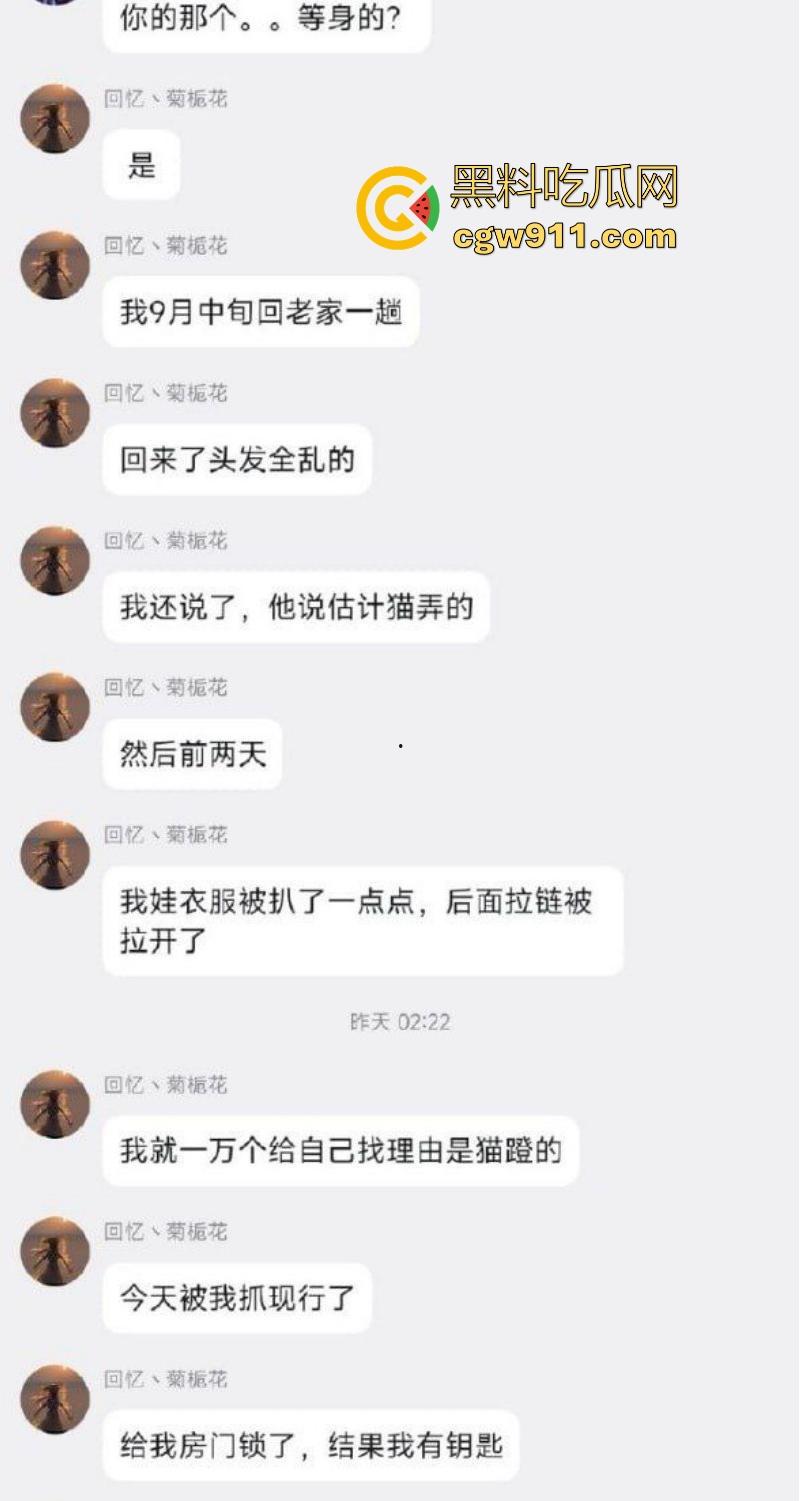
Task: Open profile via avatar next to 我9月中旬回老家一趟
Action: coord(55,264)
